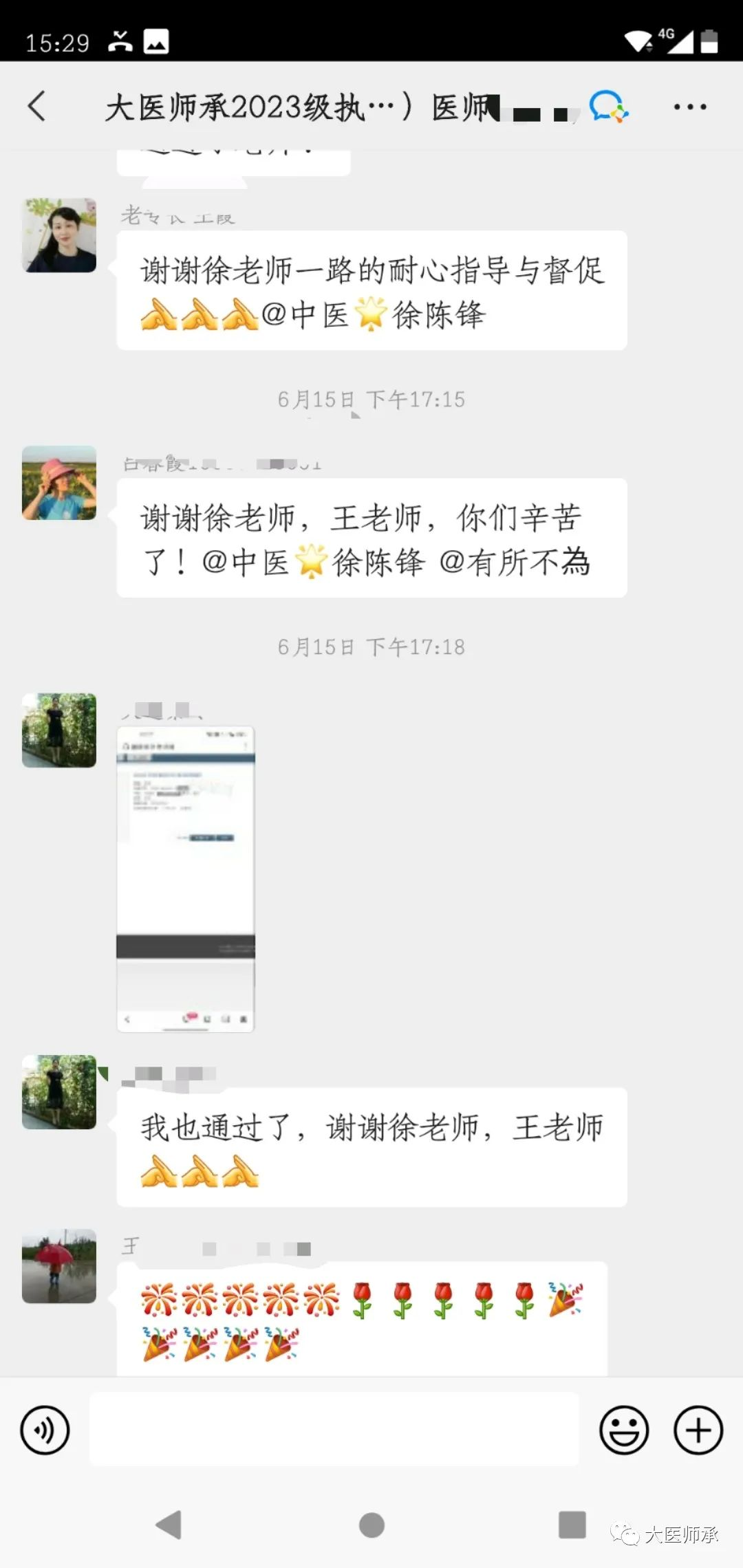Open avatar beside 谢谢徐老师一路的耐心指导 message
Screen dimensions: 743x1568
(59, 235)
